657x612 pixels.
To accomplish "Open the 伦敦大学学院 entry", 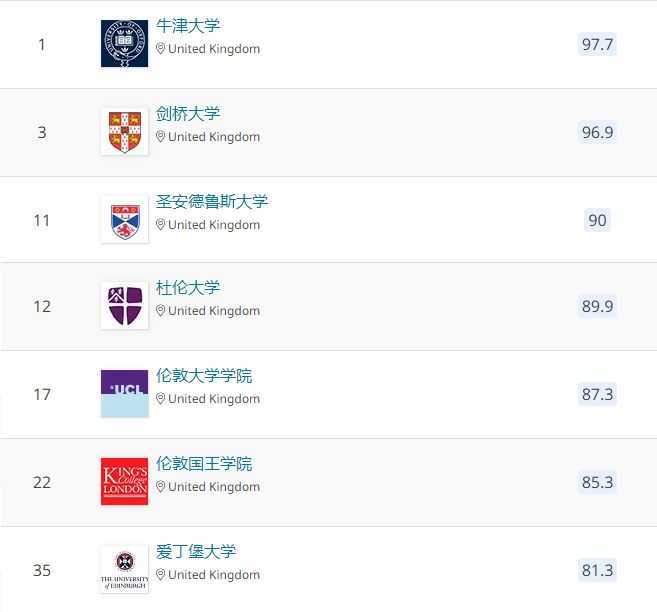I will pos(204,376).
